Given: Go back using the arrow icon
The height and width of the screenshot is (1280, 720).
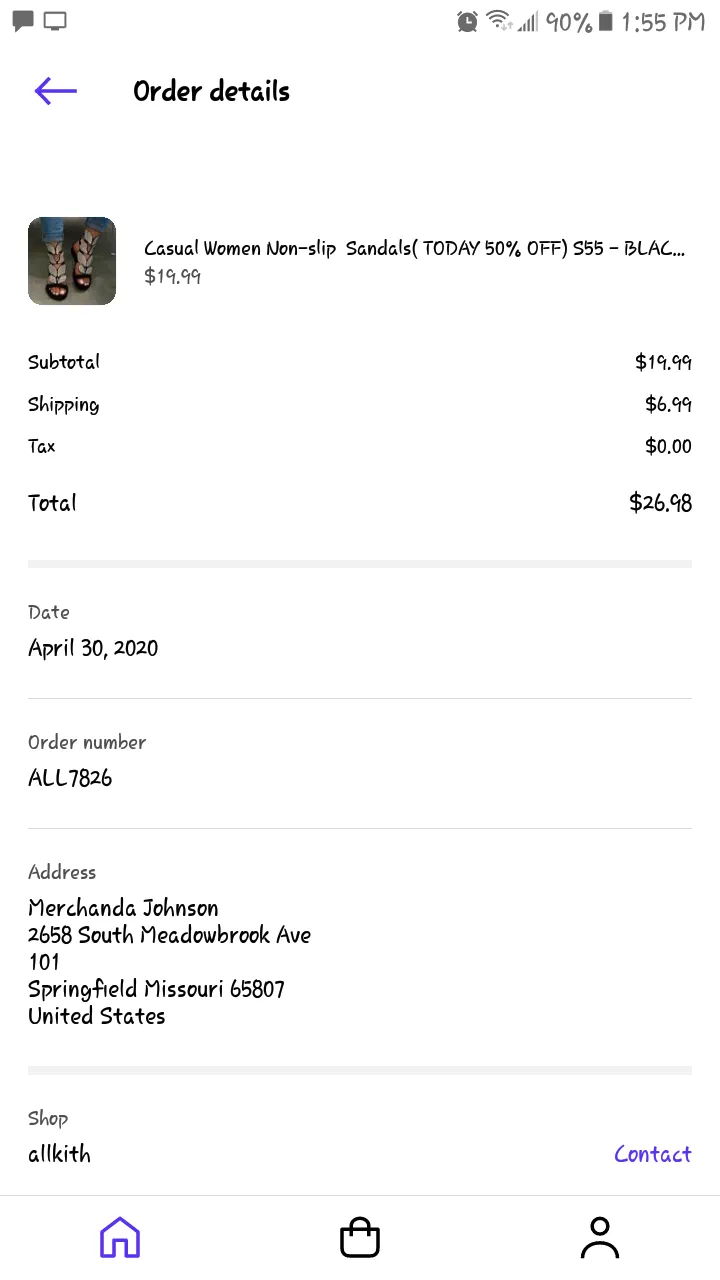Looking at the screenshot, I should [x=56, y=91].
